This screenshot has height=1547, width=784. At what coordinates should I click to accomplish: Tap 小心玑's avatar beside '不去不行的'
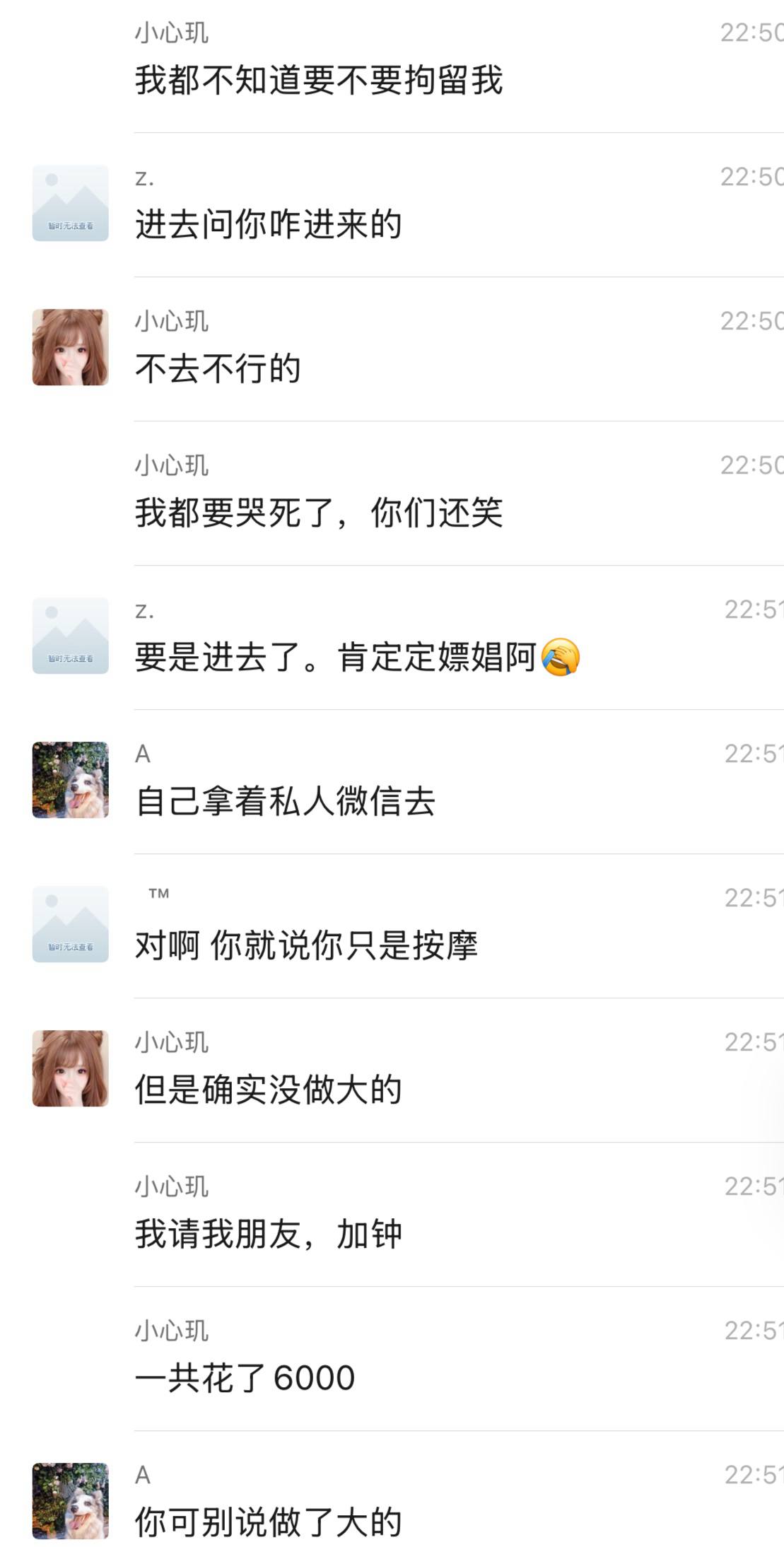pyautogui.click(x=70, y=347)
